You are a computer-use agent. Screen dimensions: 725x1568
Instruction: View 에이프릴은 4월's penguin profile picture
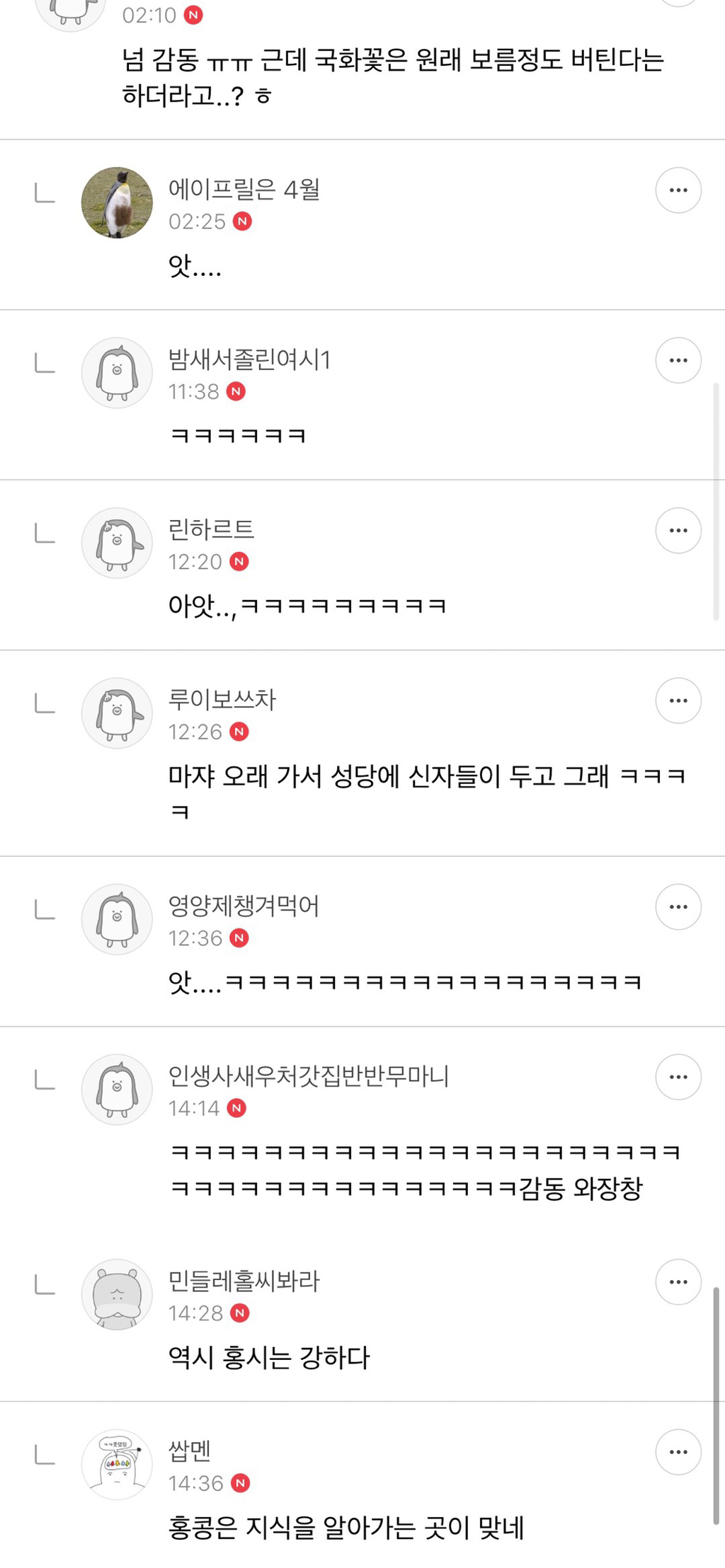tap(117, 203)
